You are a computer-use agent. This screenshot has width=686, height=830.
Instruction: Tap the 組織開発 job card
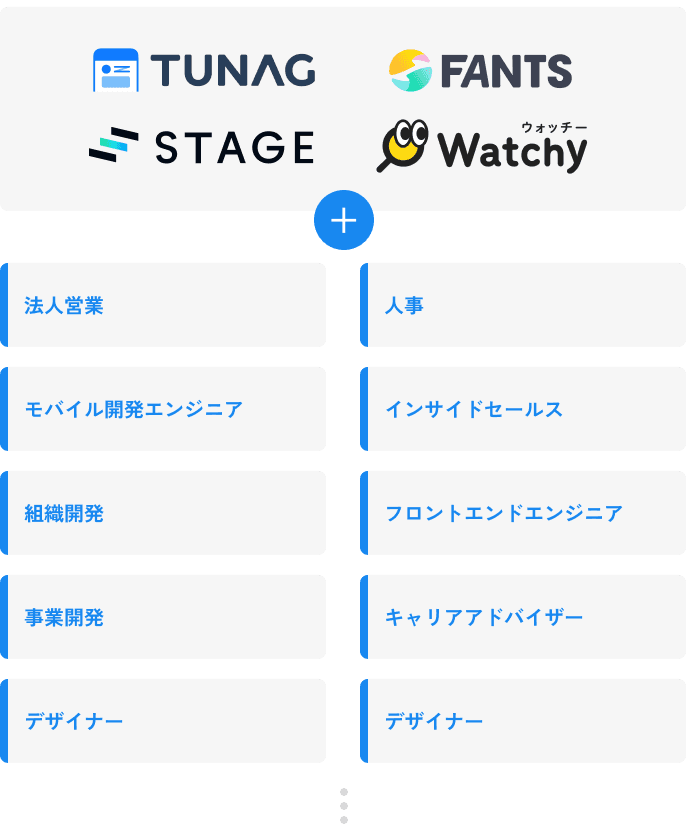coord(165,513)
